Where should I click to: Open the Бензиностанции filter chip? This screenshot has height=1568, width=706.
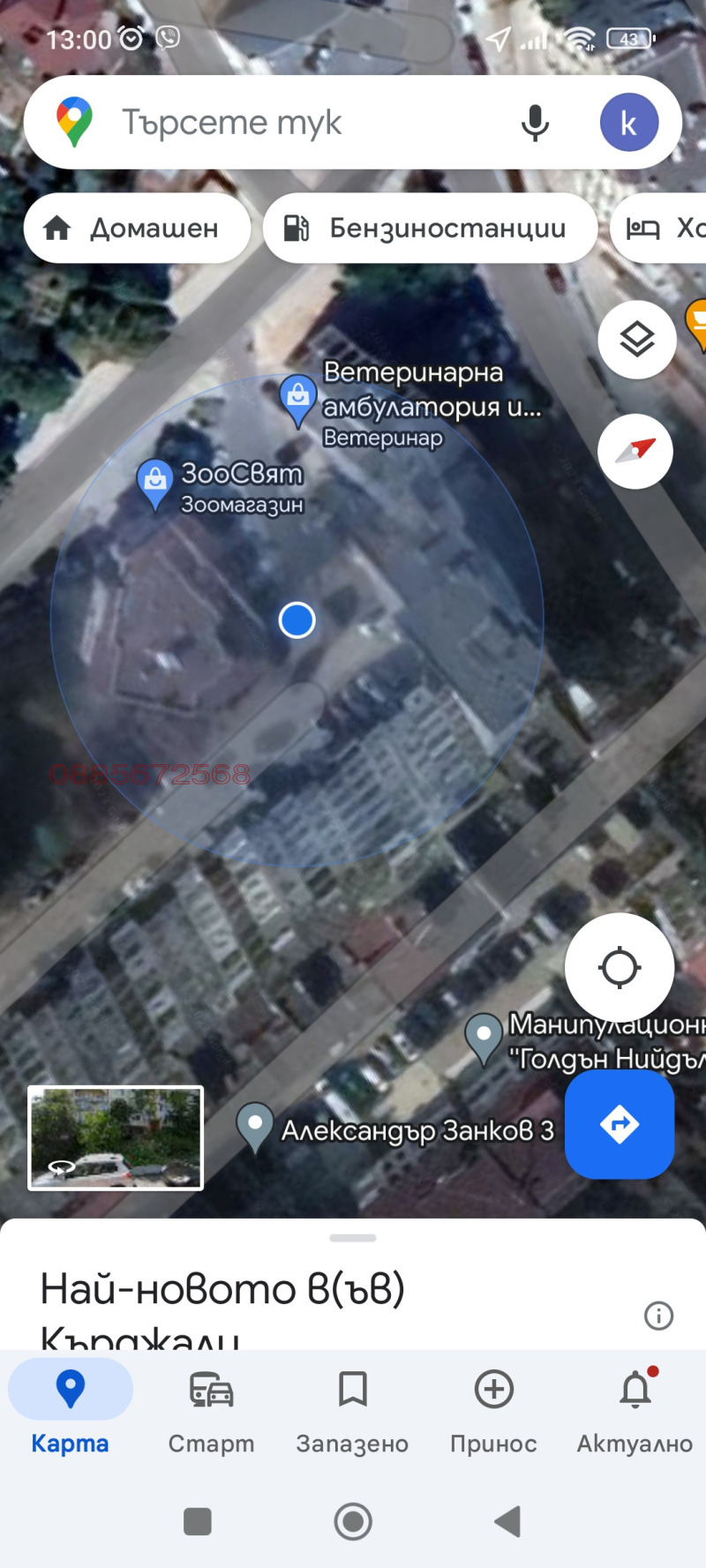pos(430,228)
